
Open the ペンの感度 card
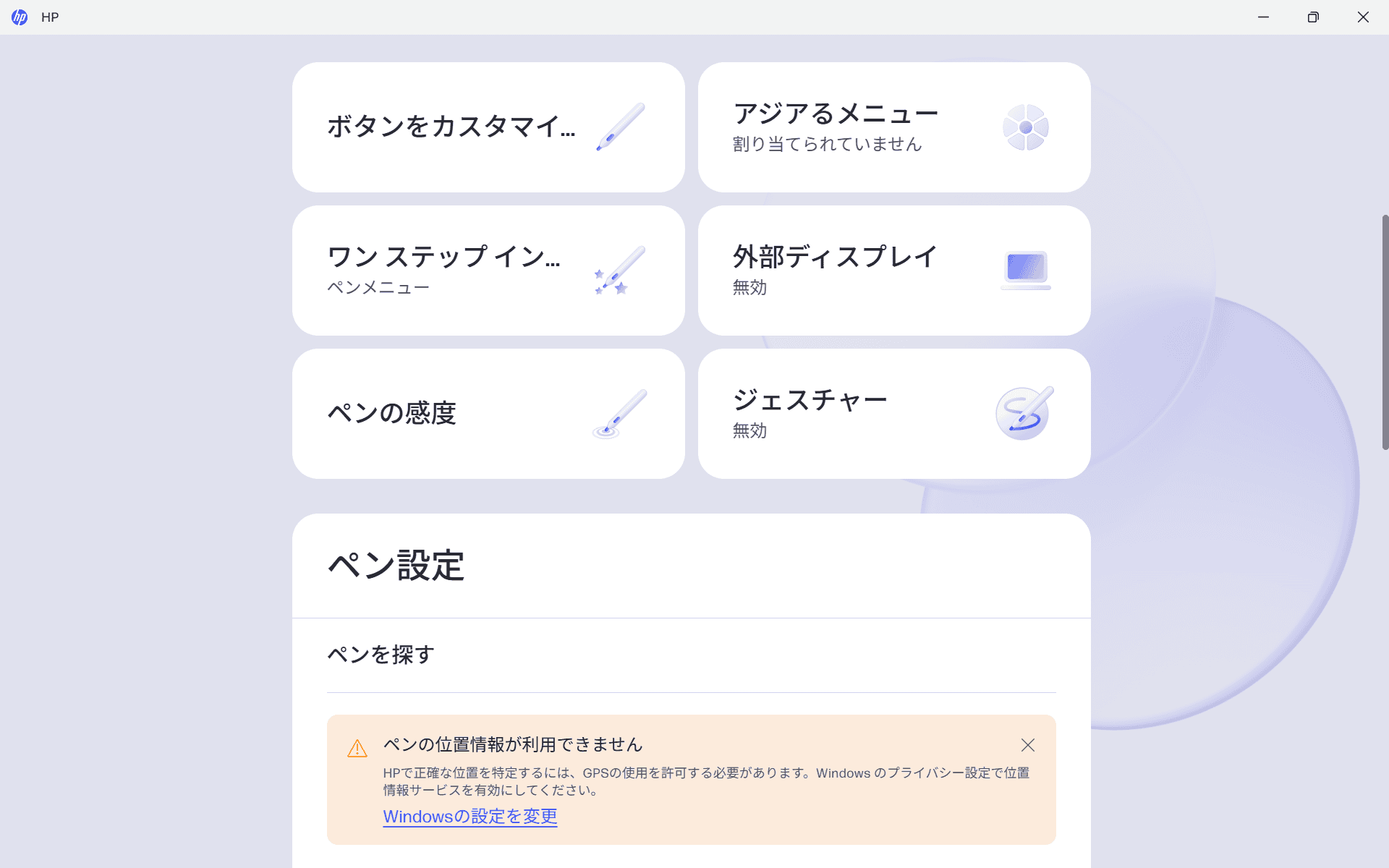pos(488,414)
